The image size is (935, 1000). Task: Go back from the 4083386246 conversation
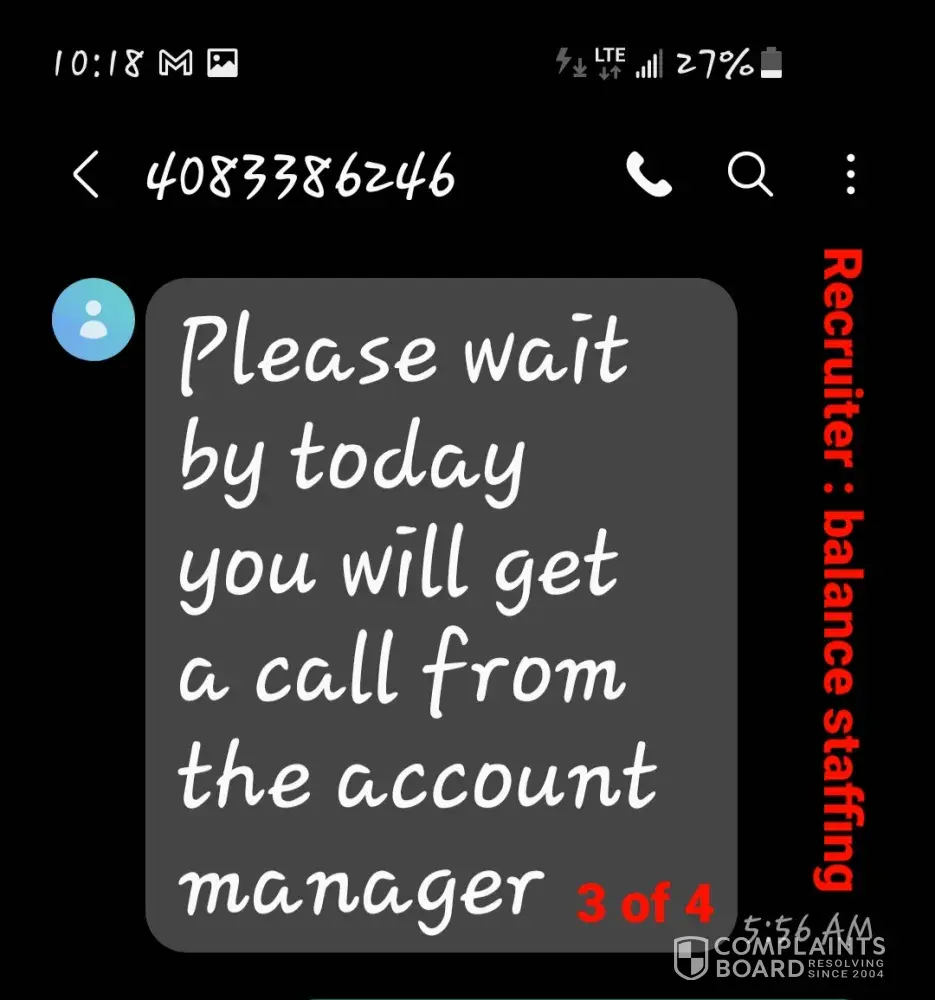[86, 176]
